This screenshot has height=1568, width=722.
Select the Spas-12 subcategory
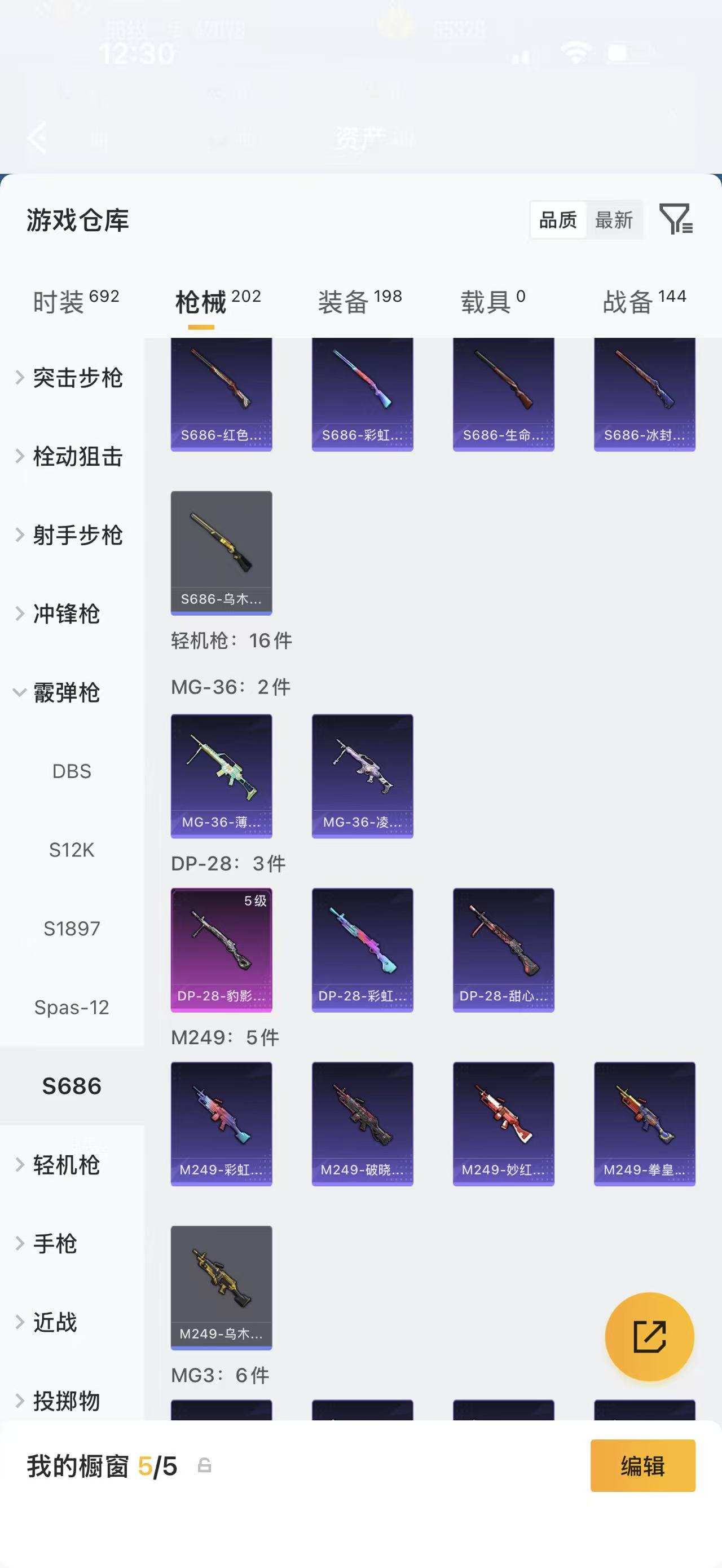(x=72, y=1008)
